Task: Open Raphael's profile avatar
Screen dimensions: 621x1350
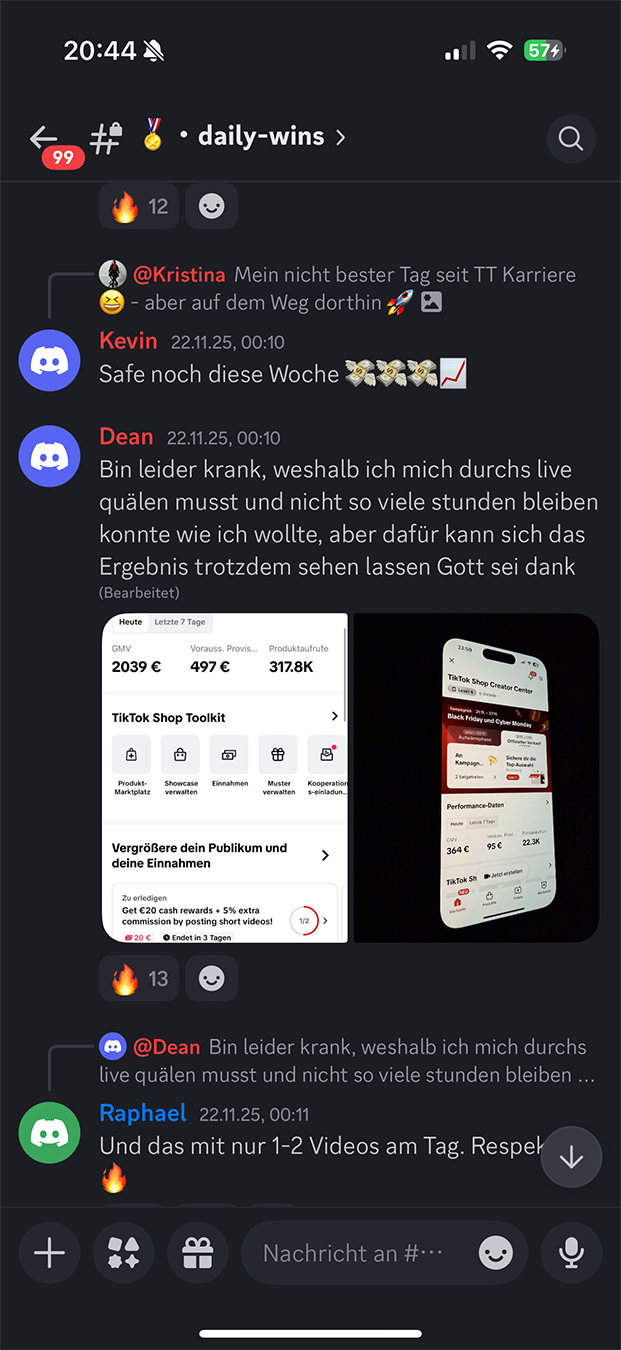Action: 50,1133
